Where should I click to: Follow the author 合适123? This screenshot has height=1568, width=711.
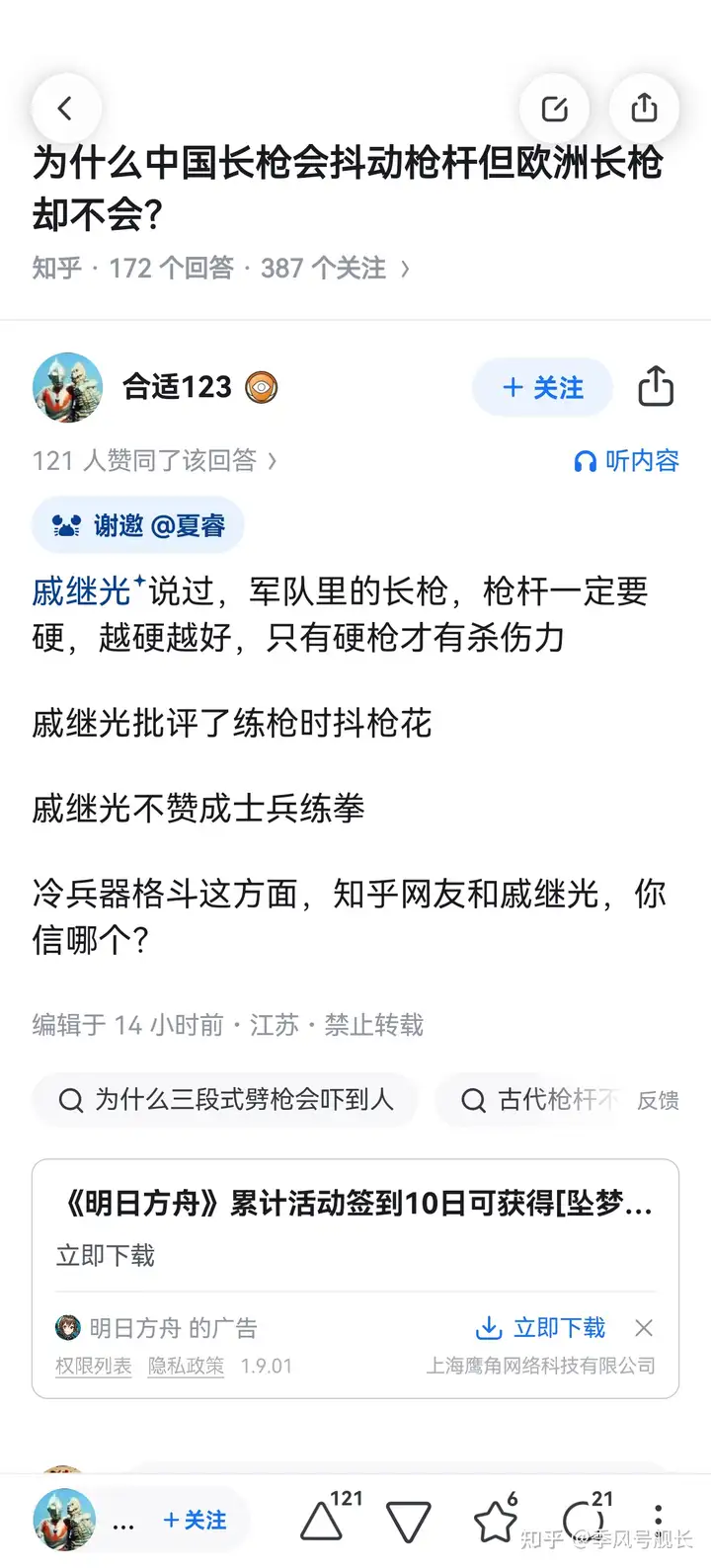point(542,388)
